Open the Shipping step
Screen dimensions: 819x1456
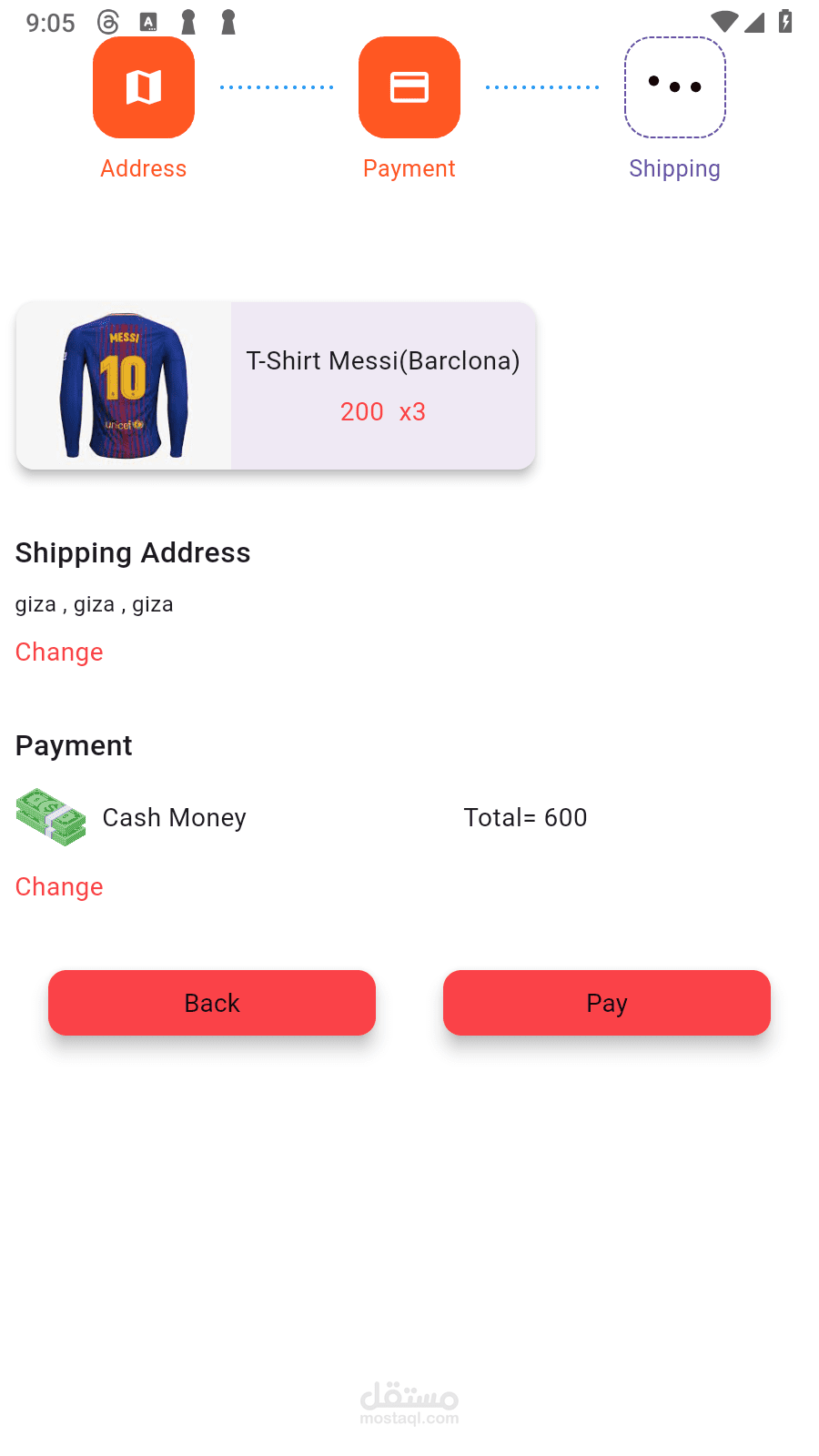675,87
